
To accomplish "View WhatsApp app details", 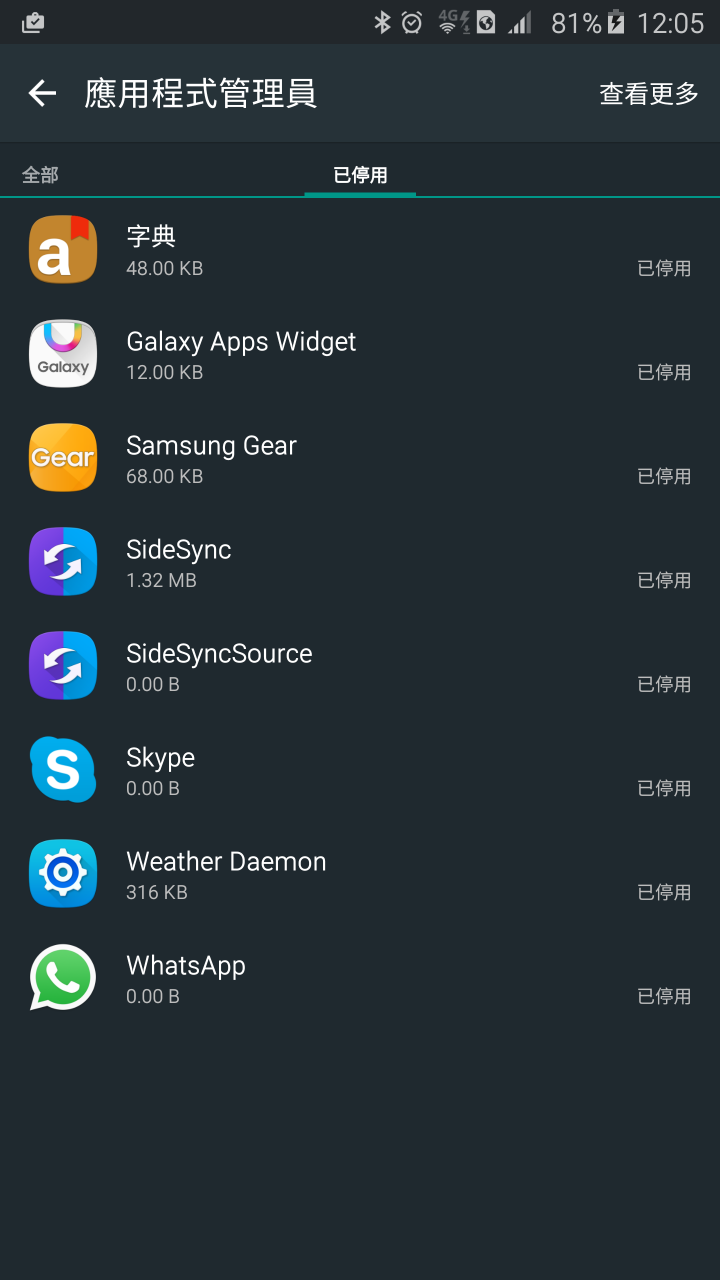I will (360, 978).
